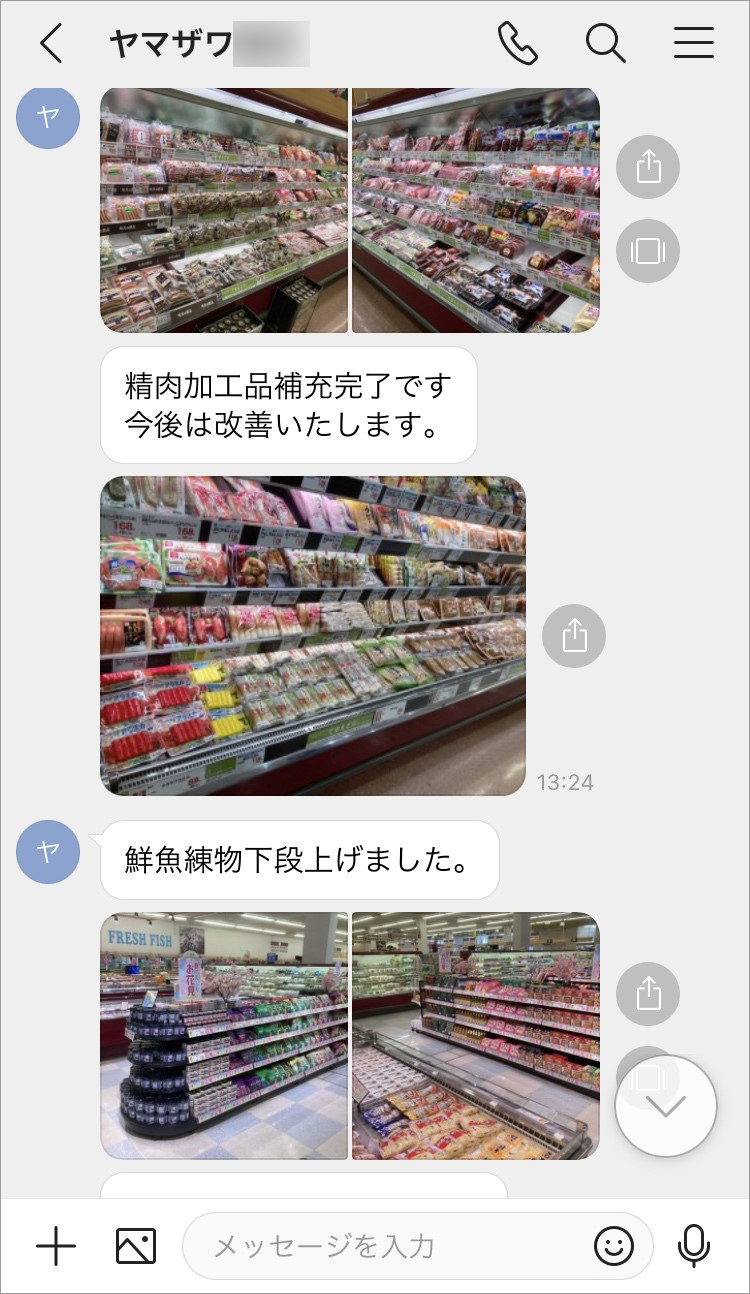Share the photo sent at 13:24
Viewport: 750px width, 1294px height.
[574, 635]
